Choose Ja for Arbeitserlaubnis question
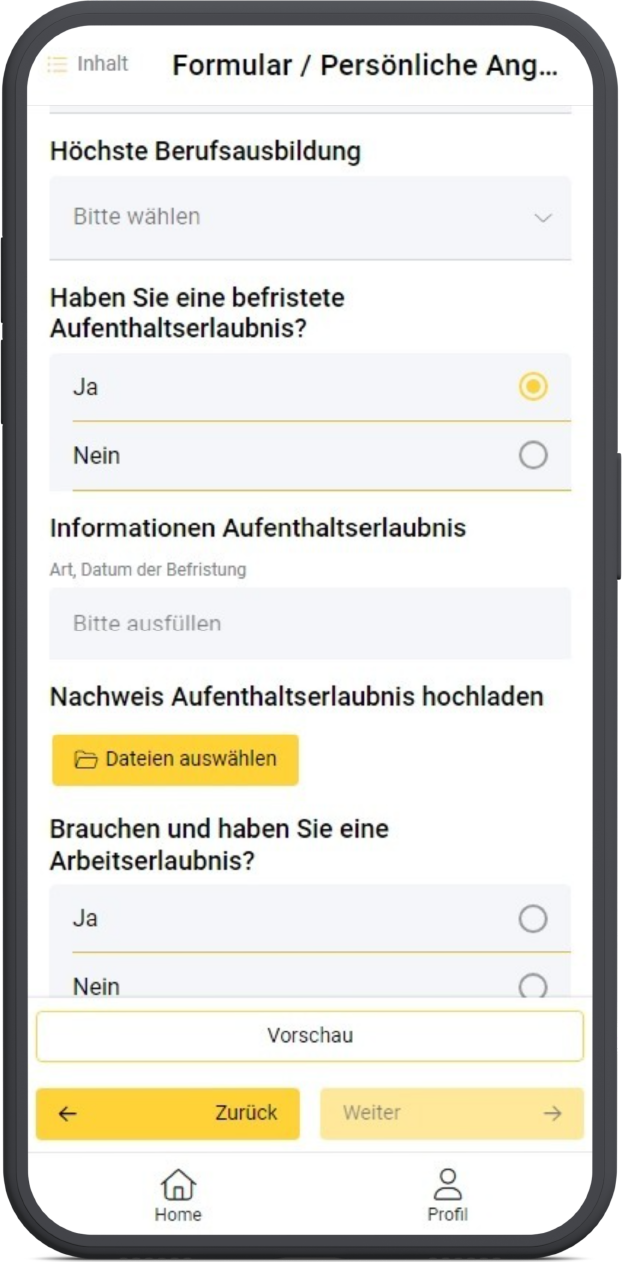Viewport: 623px width, 1262px height. point(310,918)
